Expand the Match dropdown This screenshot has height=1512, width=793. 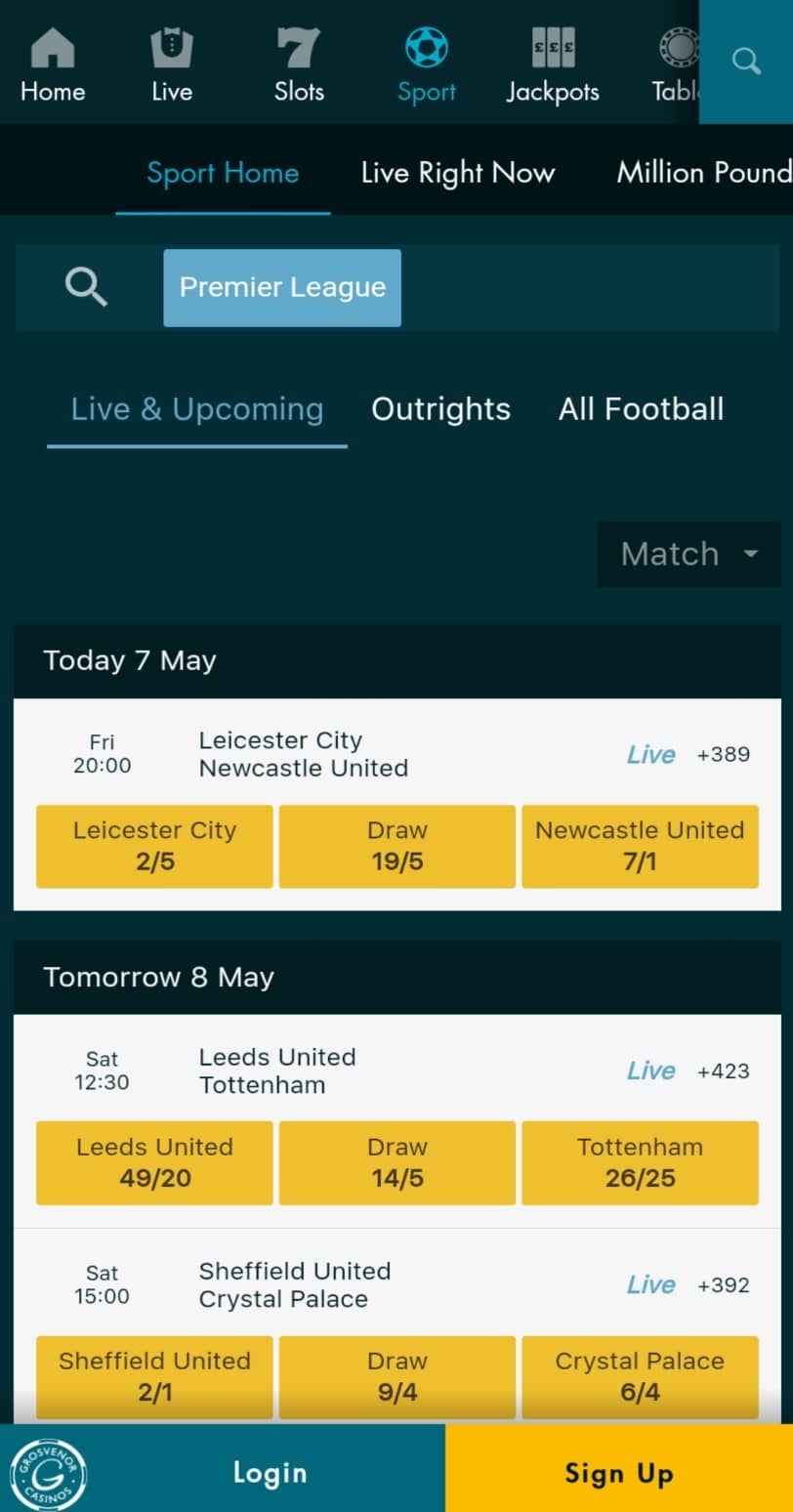[x=689, y=554]
